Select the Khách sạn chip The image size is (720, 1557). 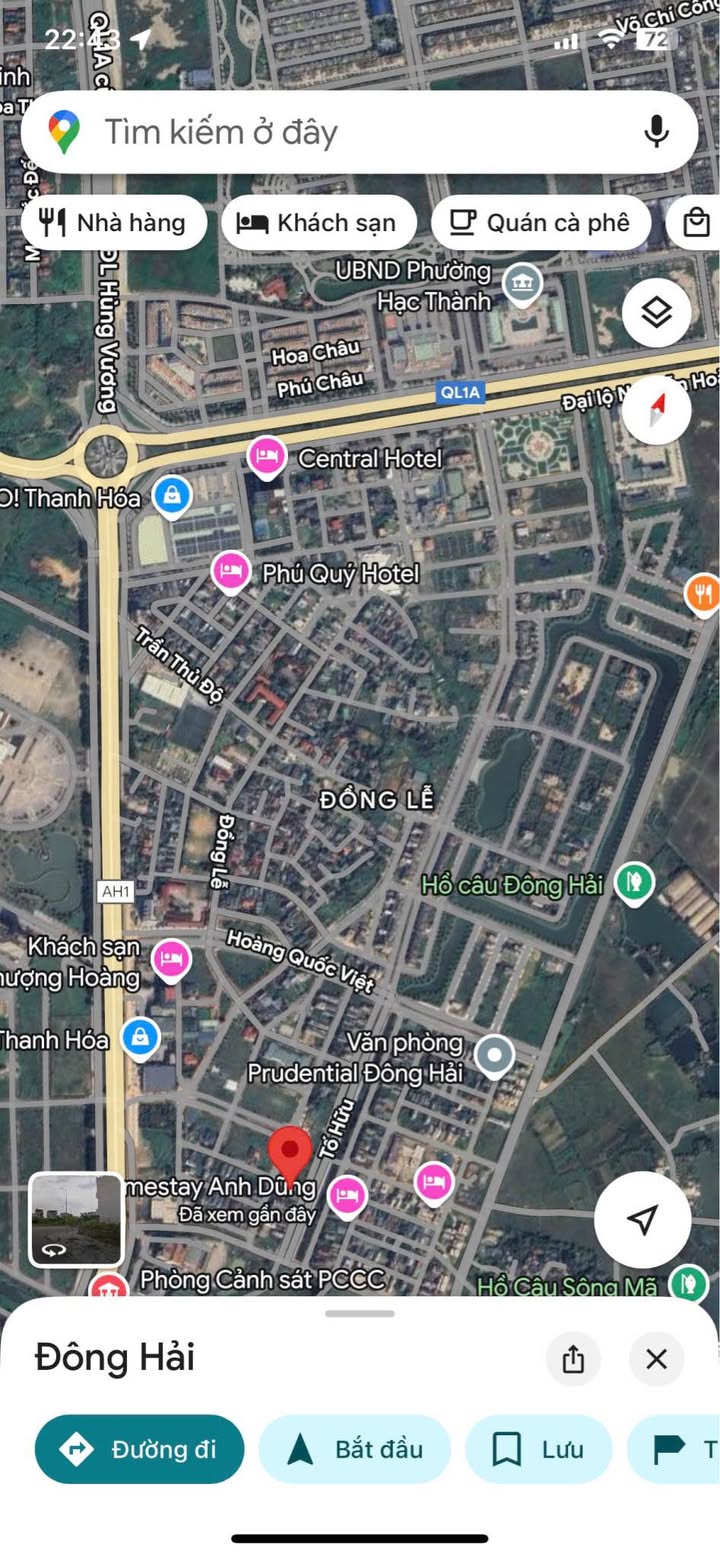(x=318, y=222)
